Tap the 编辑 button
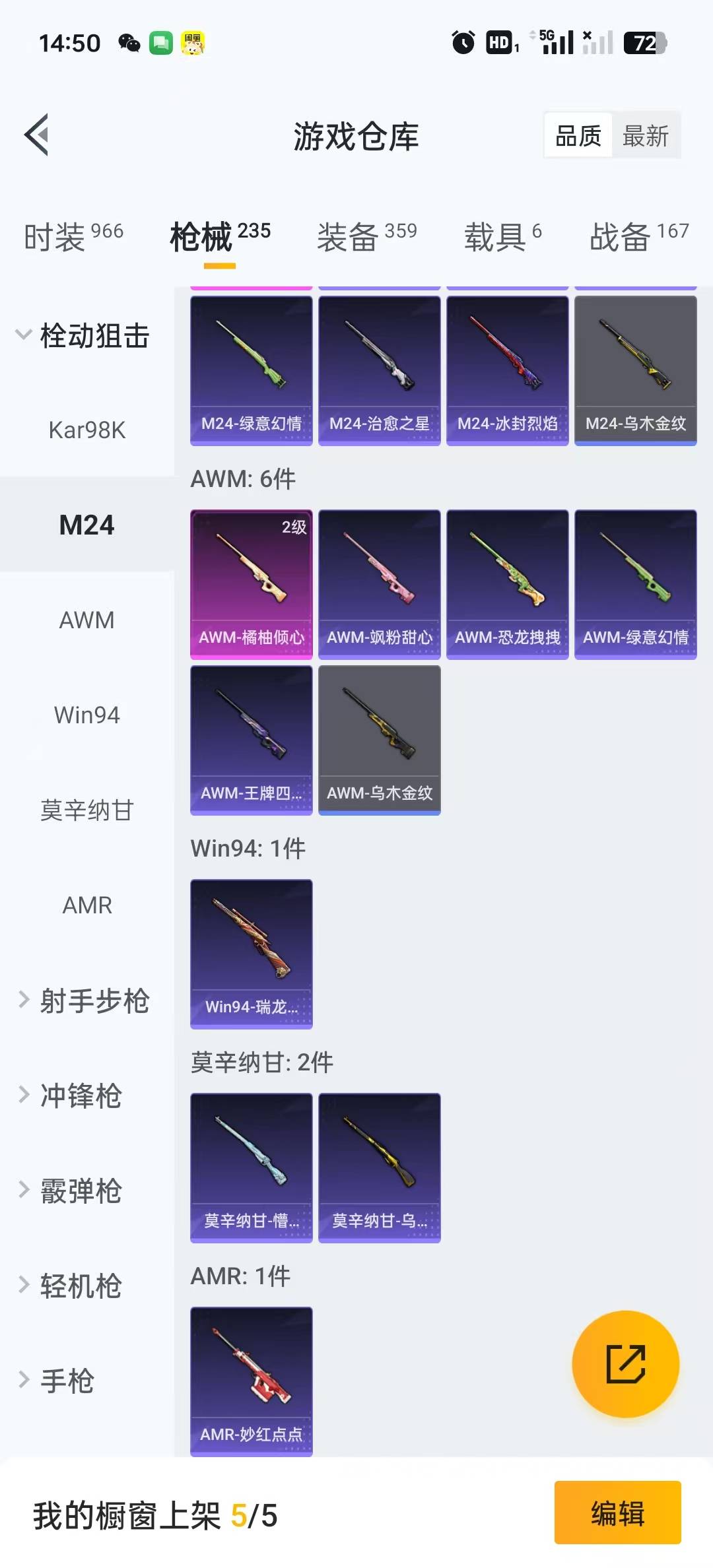The width and height of the screenshot is (713, 1568). pos(617,1513)
